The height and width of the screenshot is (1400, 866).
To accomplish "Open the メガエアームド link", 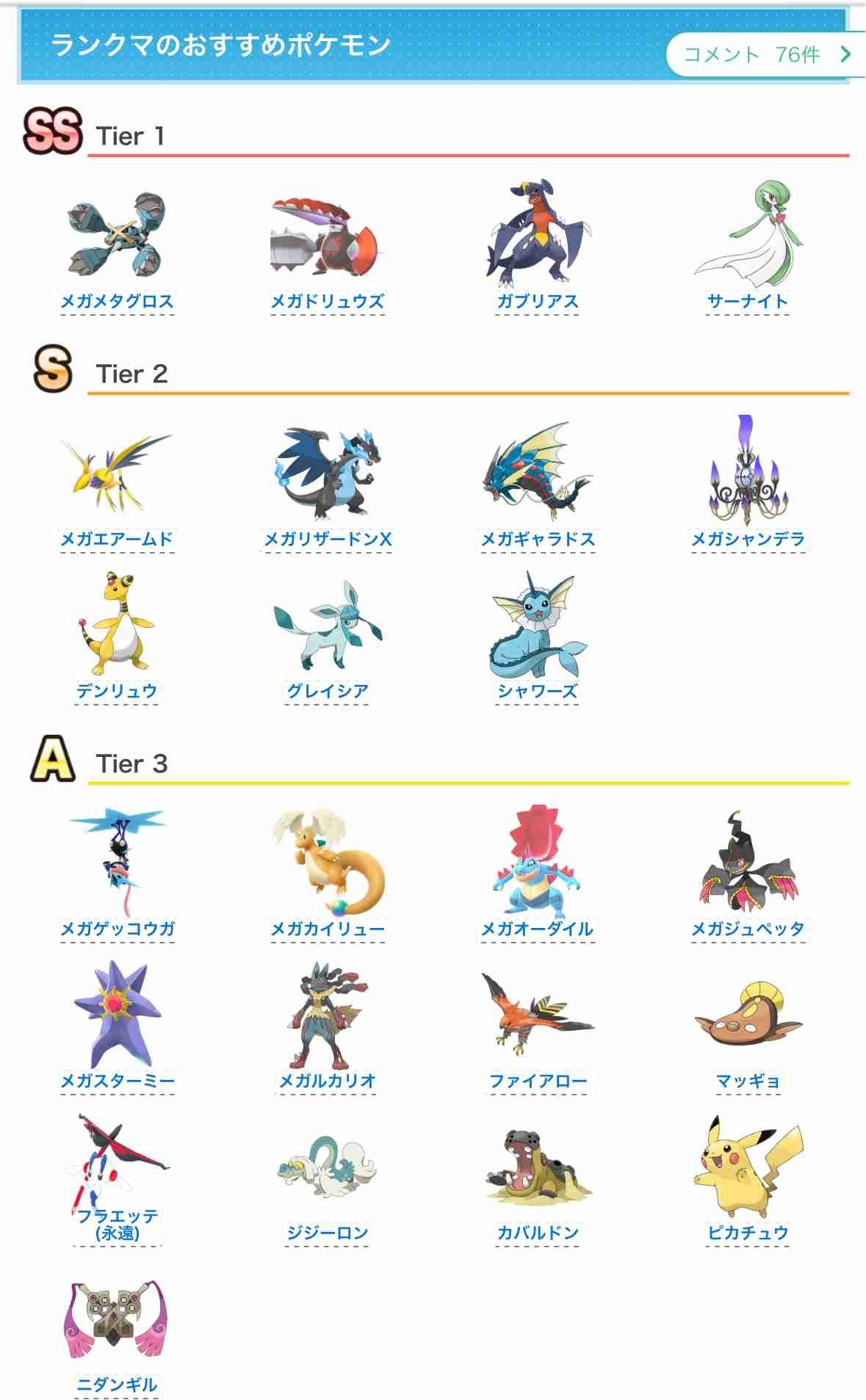I will pyautogui.click(x=117, y=539).
